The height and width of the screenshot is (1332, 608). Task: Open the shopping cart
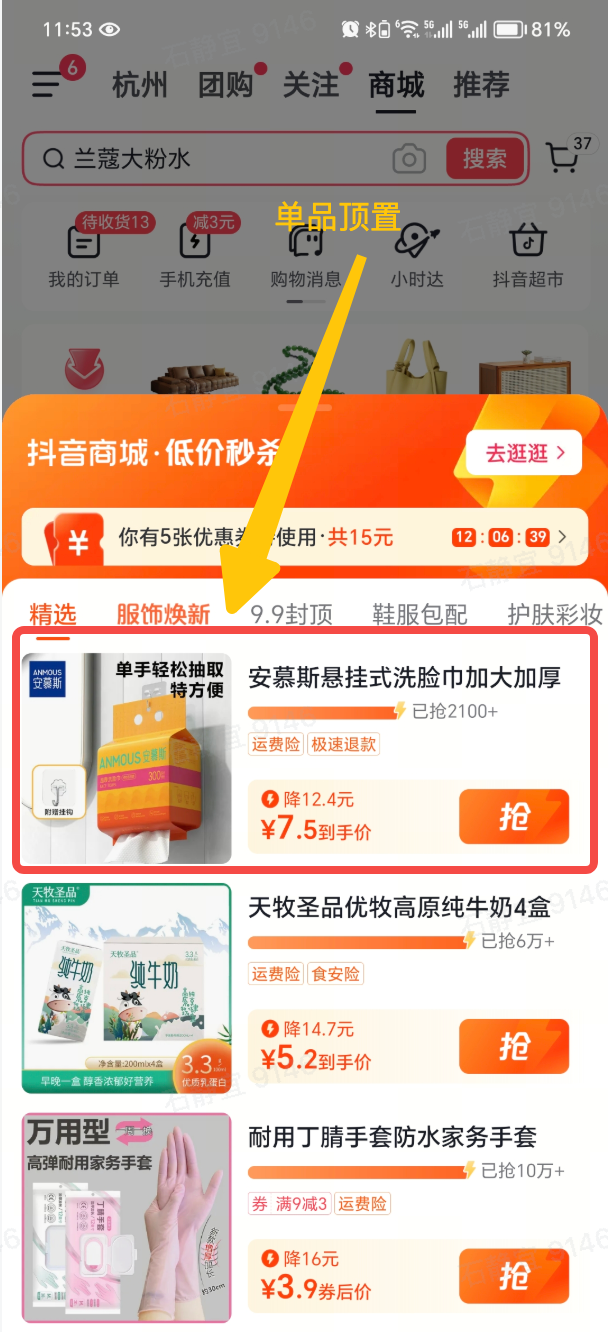(x=565, y=158)
